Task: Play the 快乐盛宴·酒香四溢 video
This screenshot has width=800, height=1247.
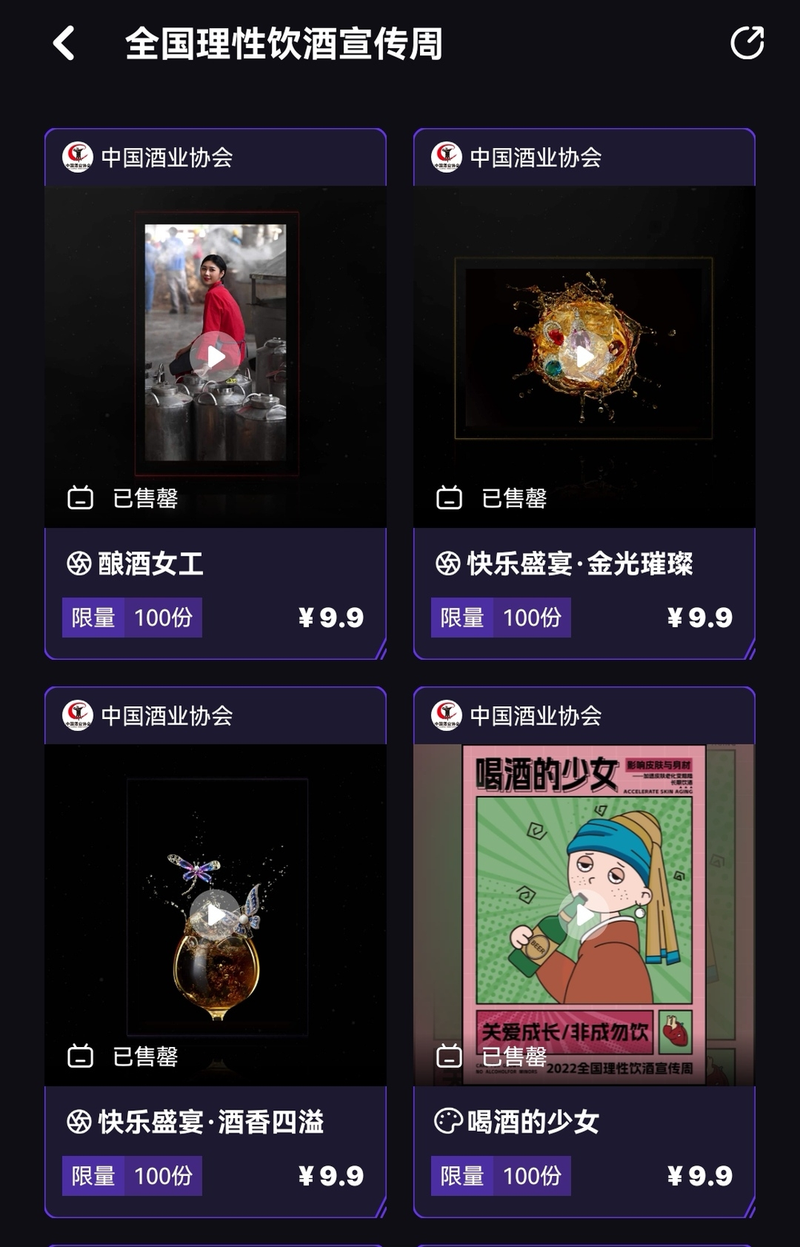Action: 213,916
